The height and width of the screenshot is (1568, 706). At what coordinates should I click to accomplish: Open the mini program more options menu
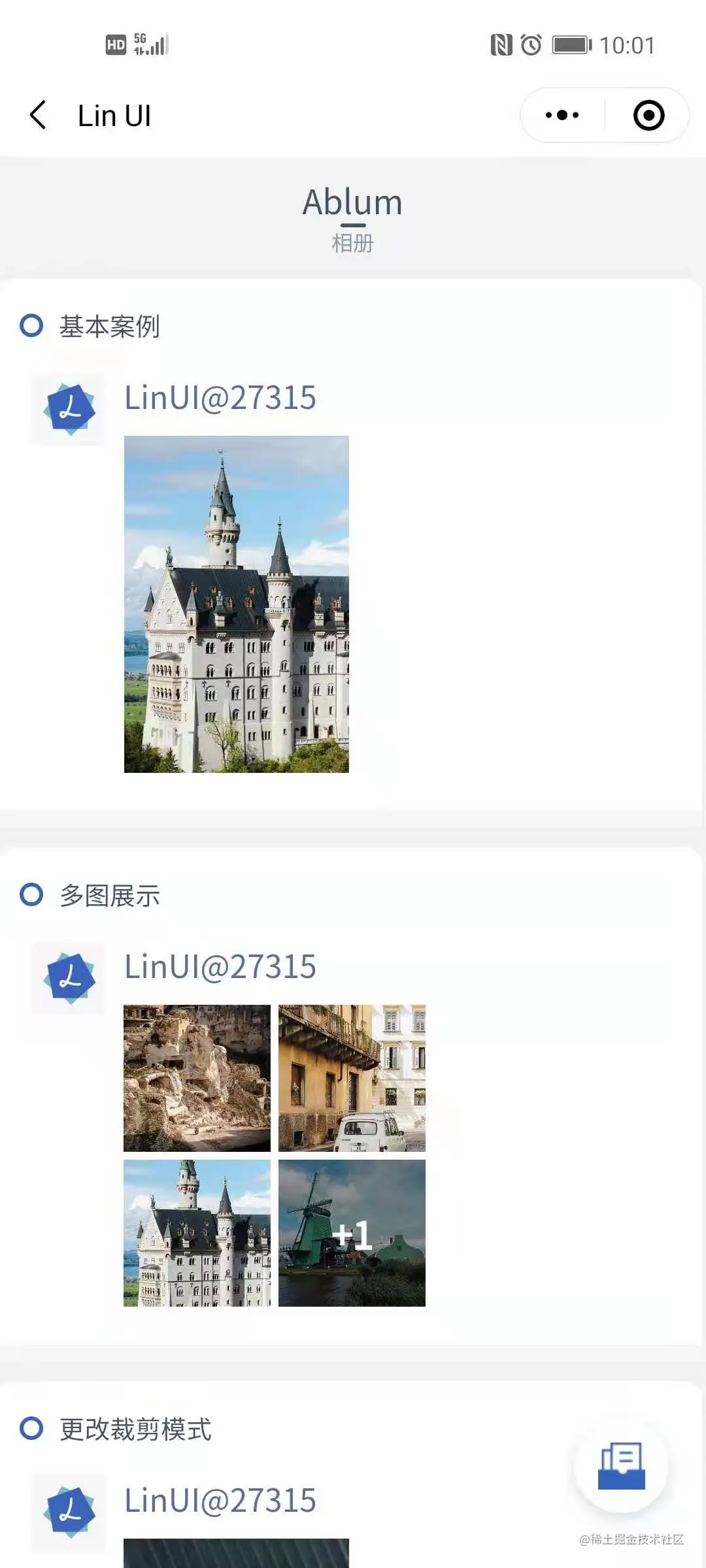pyautogui.click(x=562, y=116)
